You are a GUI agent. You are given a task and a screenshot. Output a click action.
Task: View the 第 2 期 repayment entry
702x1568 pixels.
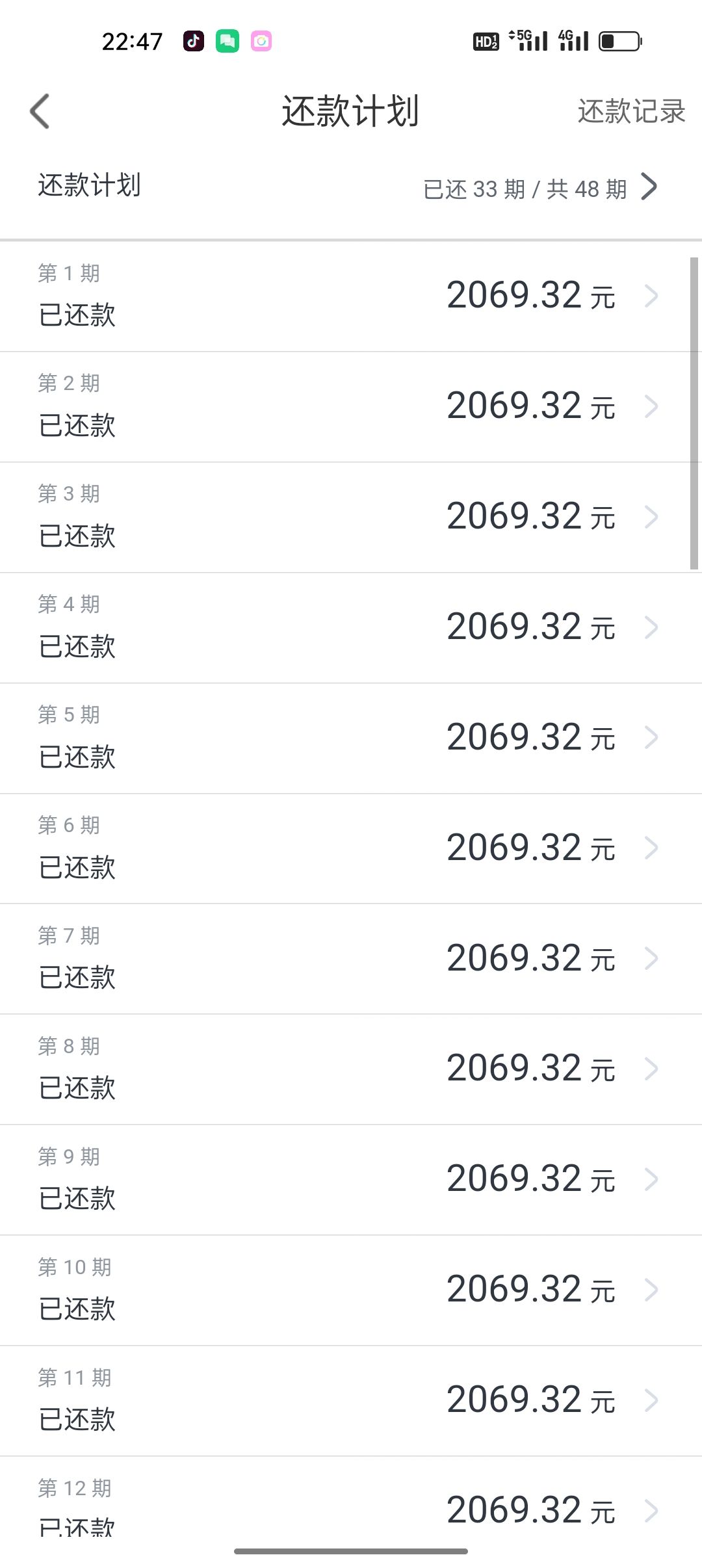351,406
